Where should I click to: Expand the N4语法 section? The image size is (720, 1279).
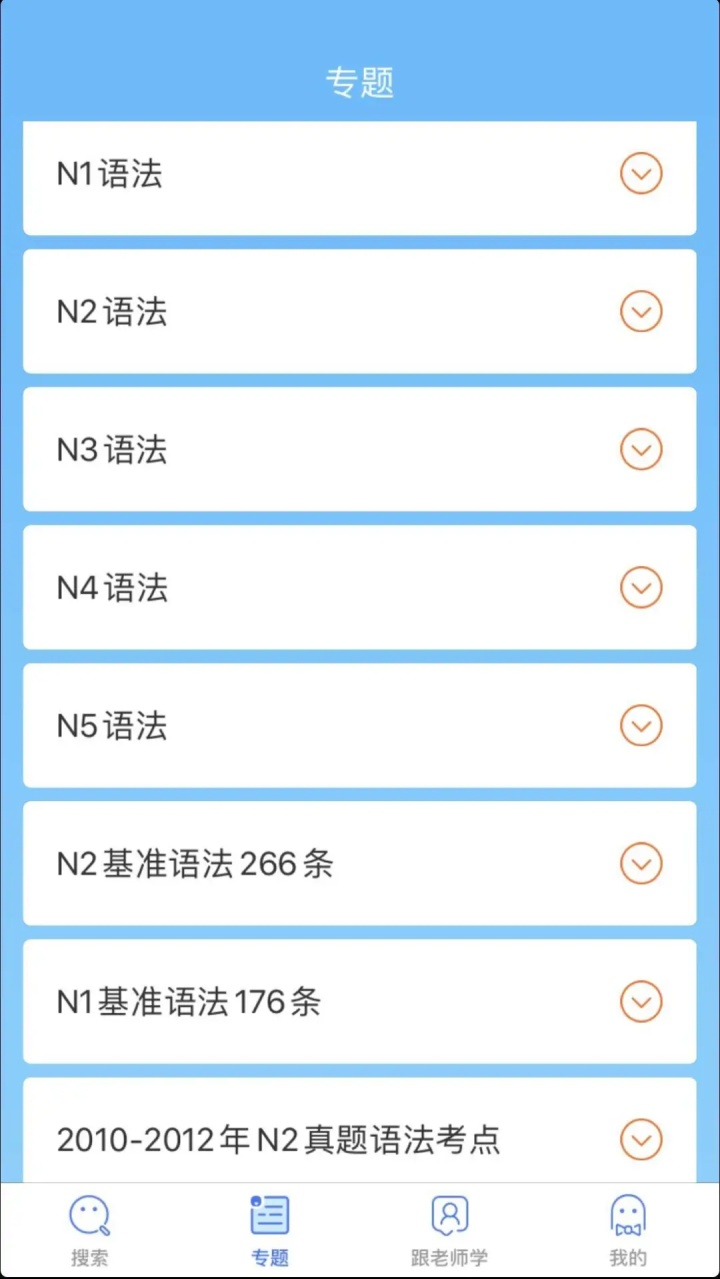(641, 588)
